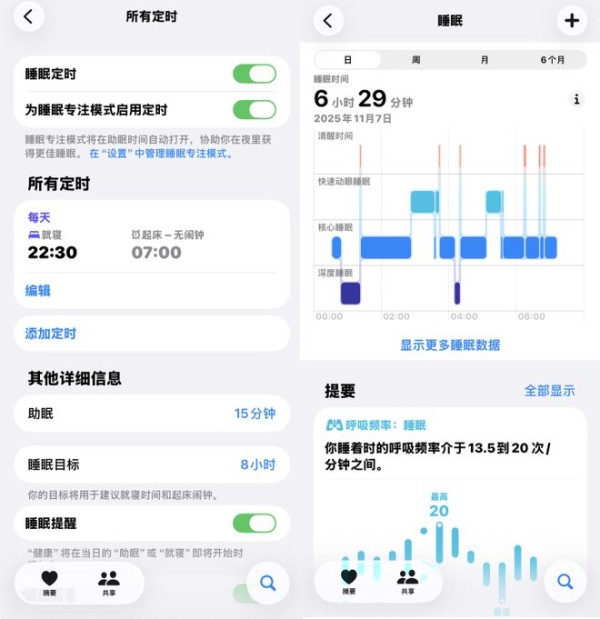Image resolution: width=600 pixels, height=619 pixels.
Task: Turn off the 睡眠定时 switch
Action: (x=254, y=74)
